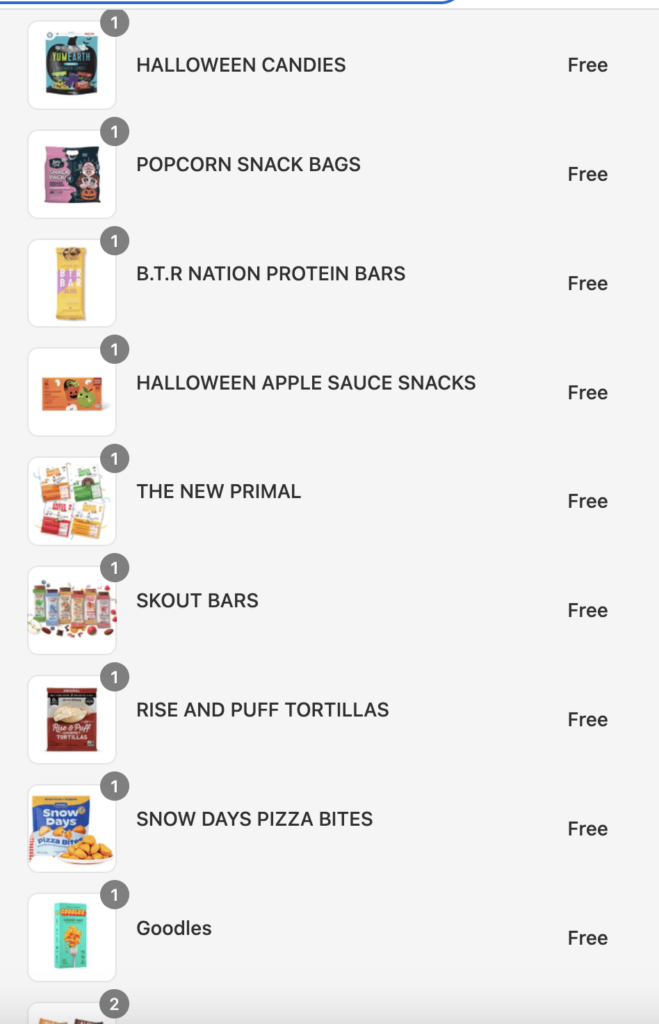
Task: View the Popcorn Snack Bags item image
Action: pos(72,175)
